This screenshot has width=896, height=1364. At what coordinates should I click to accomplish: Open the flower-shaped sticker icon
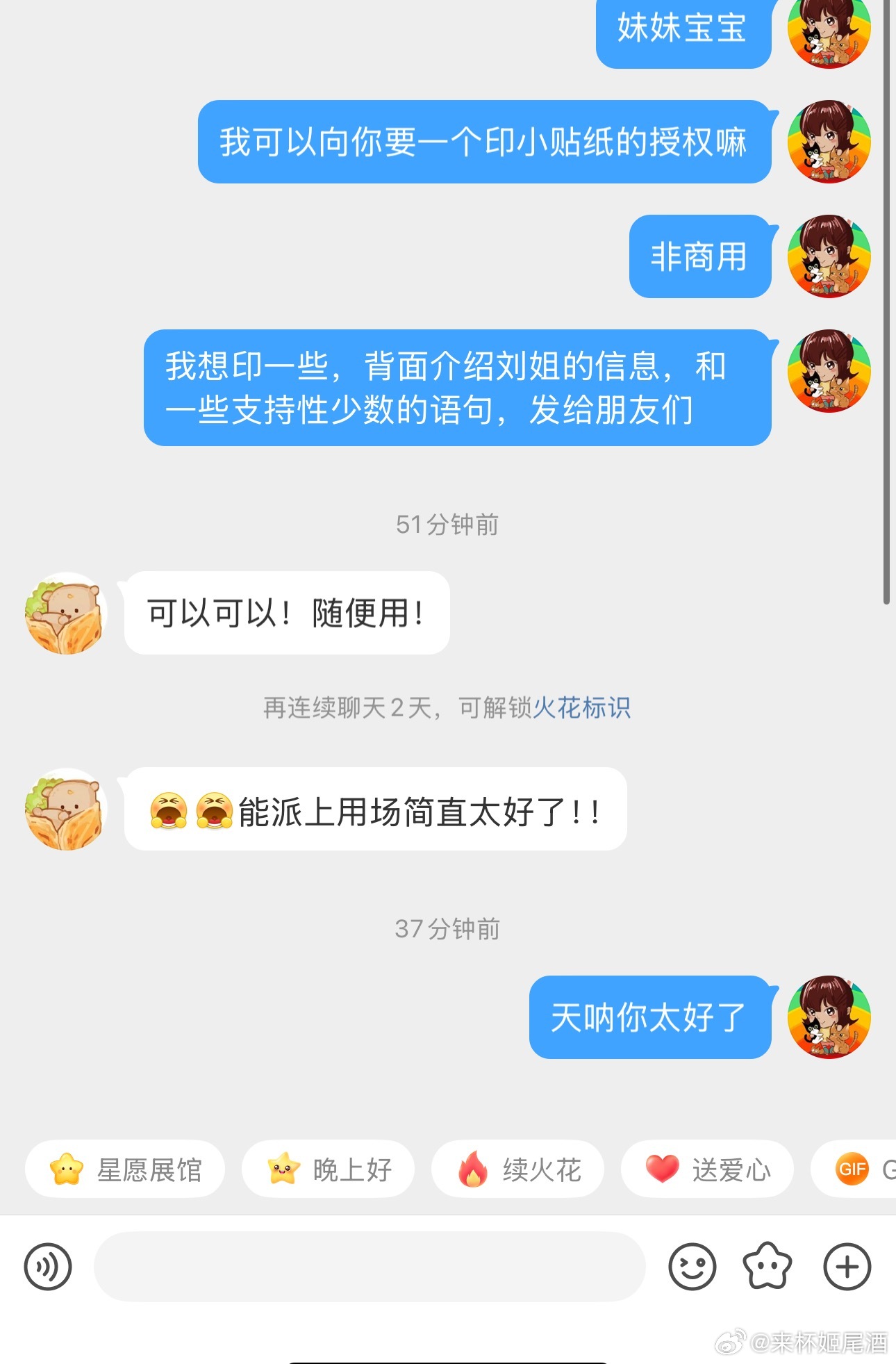(x=768, y=1267)
